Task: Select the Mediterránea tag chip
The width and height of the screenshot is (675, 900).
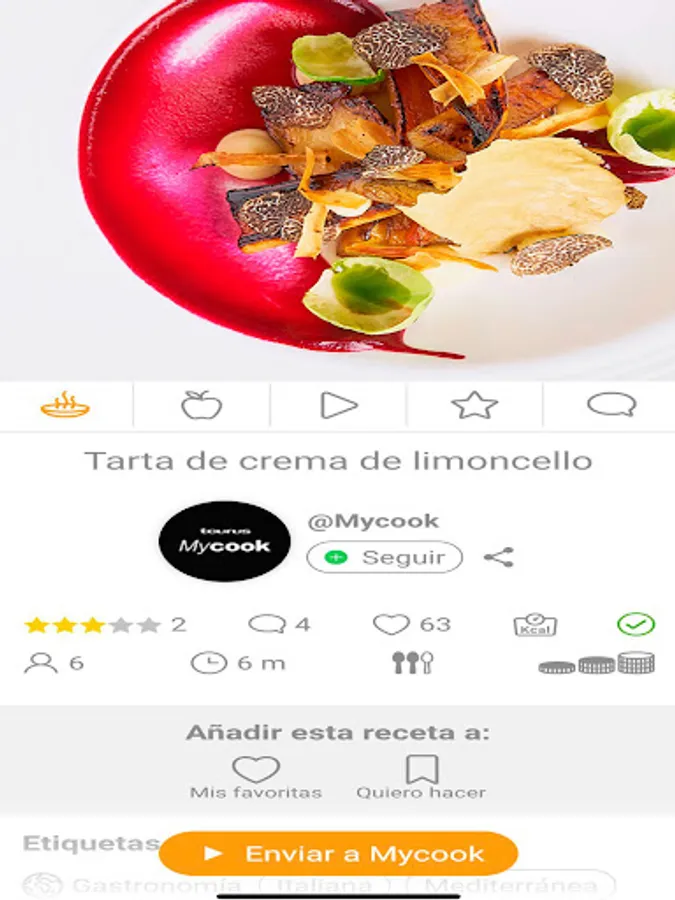Action: tap(510, 886)
